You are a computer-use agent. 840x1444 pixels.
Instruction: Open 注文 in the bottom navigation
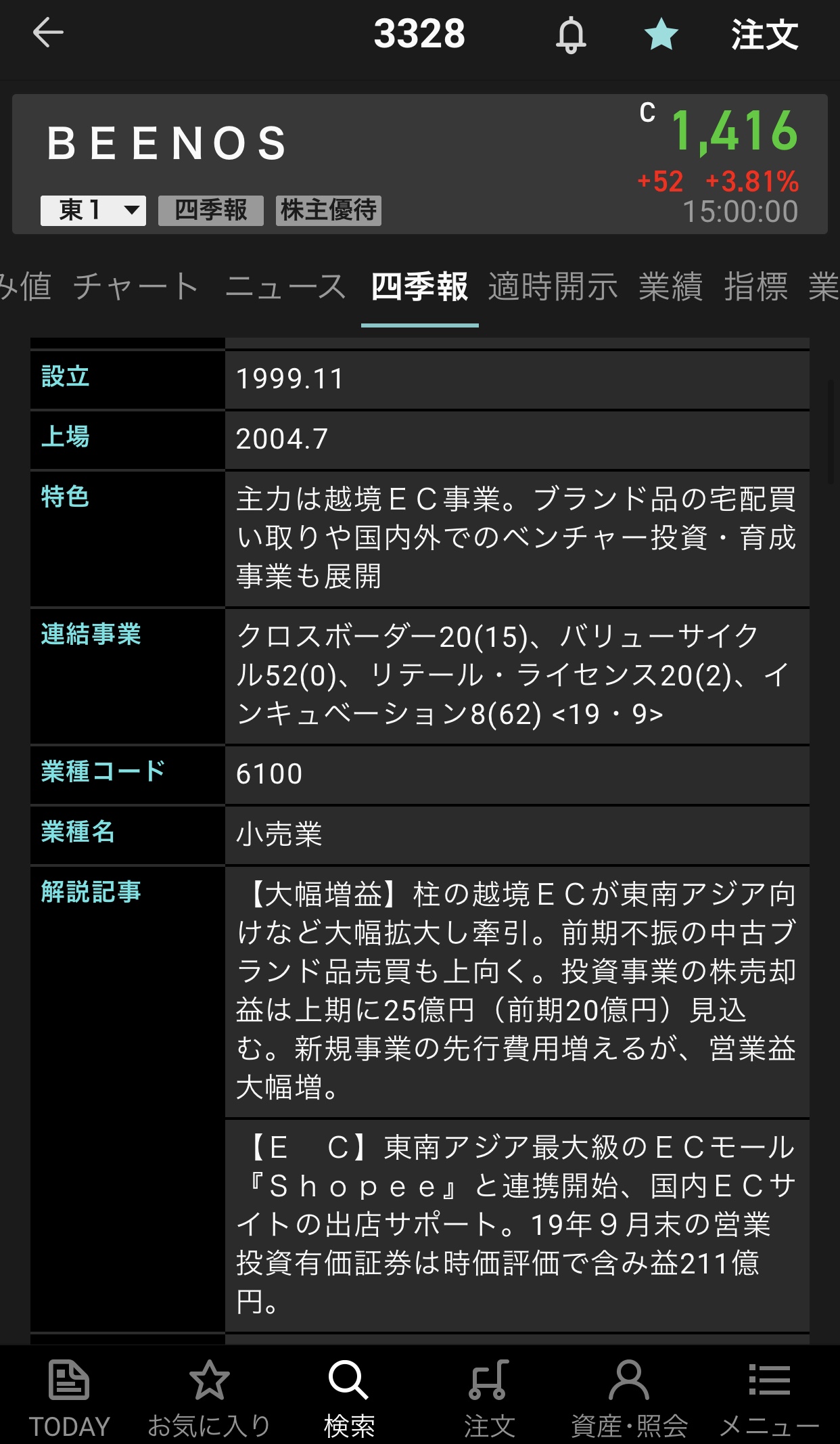pos(490,1398)
